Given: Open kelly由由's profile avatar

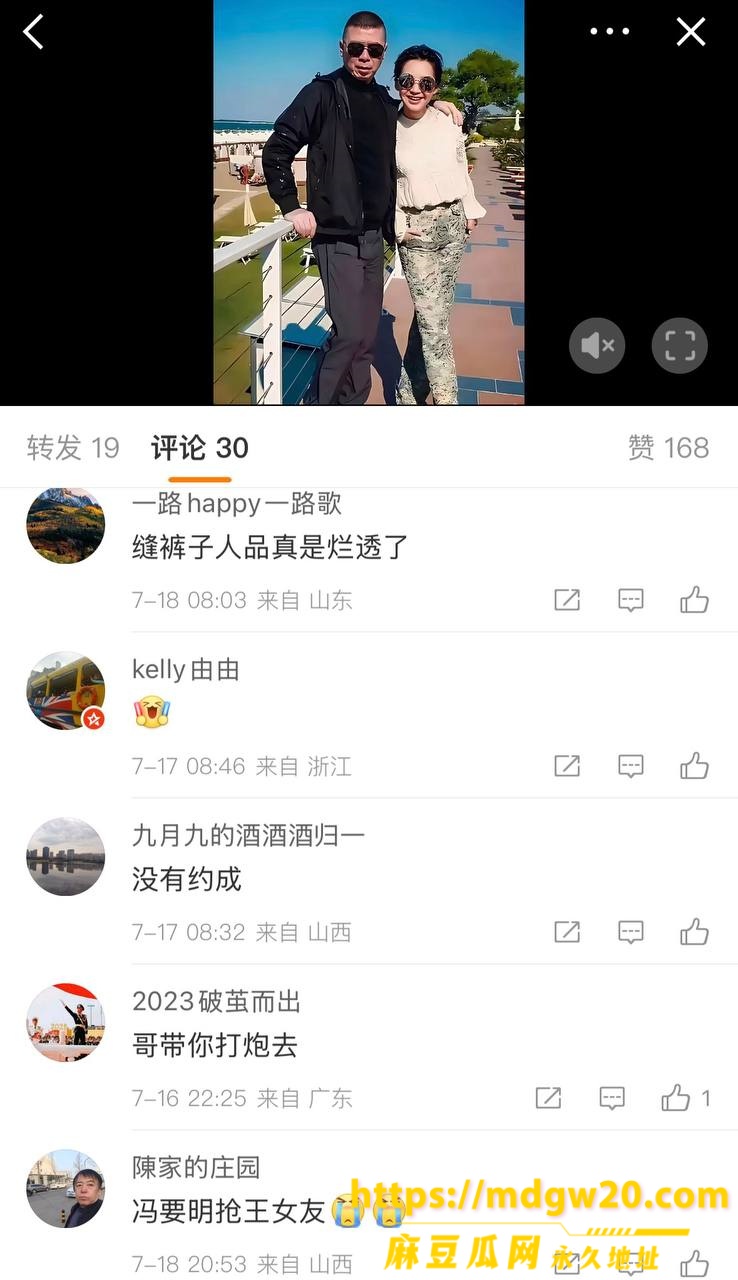Looking at the screenshot, I should 65,691.
